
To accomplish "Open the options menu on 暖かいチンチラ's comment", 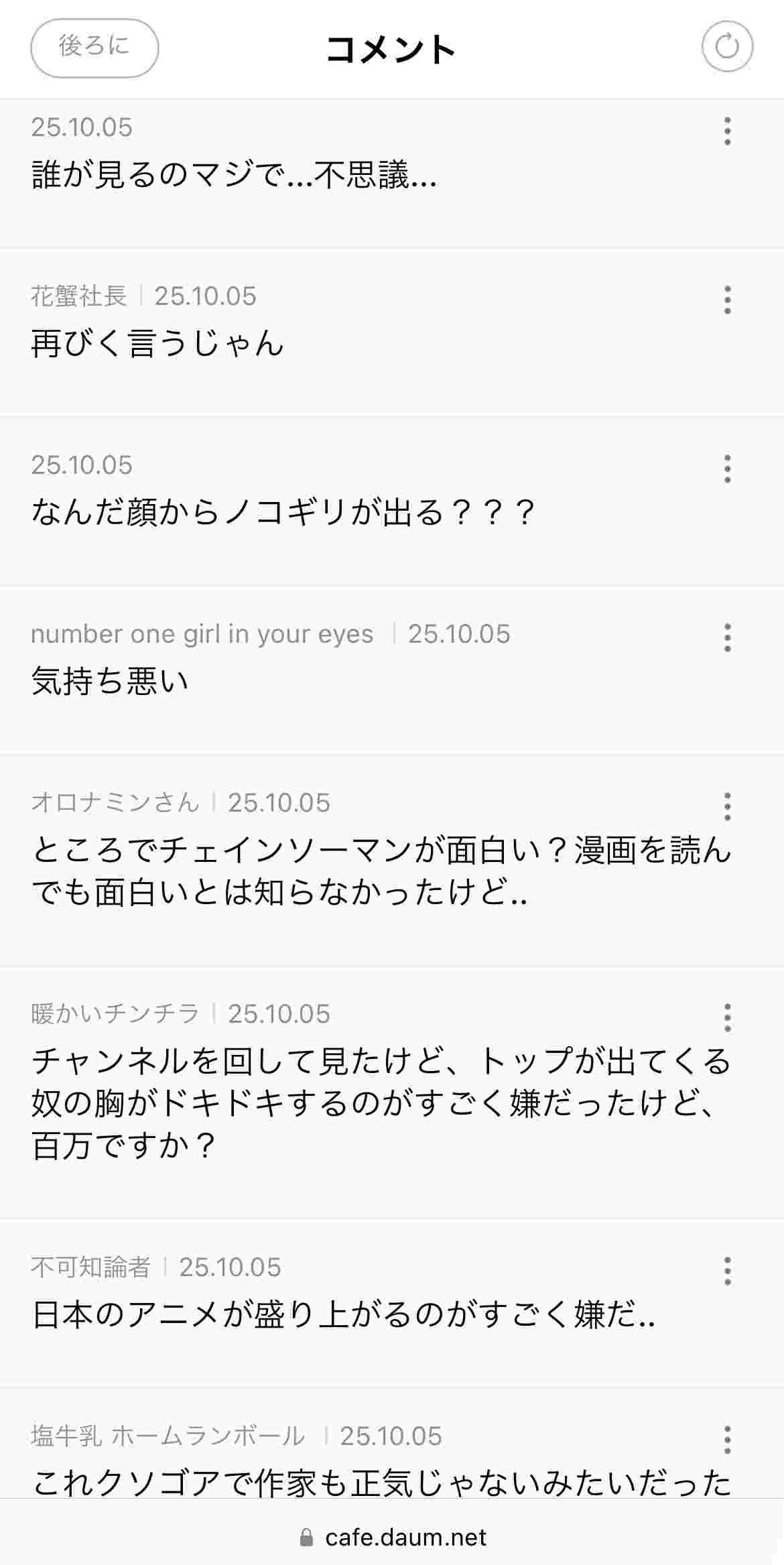I will tap(727, 1018).
